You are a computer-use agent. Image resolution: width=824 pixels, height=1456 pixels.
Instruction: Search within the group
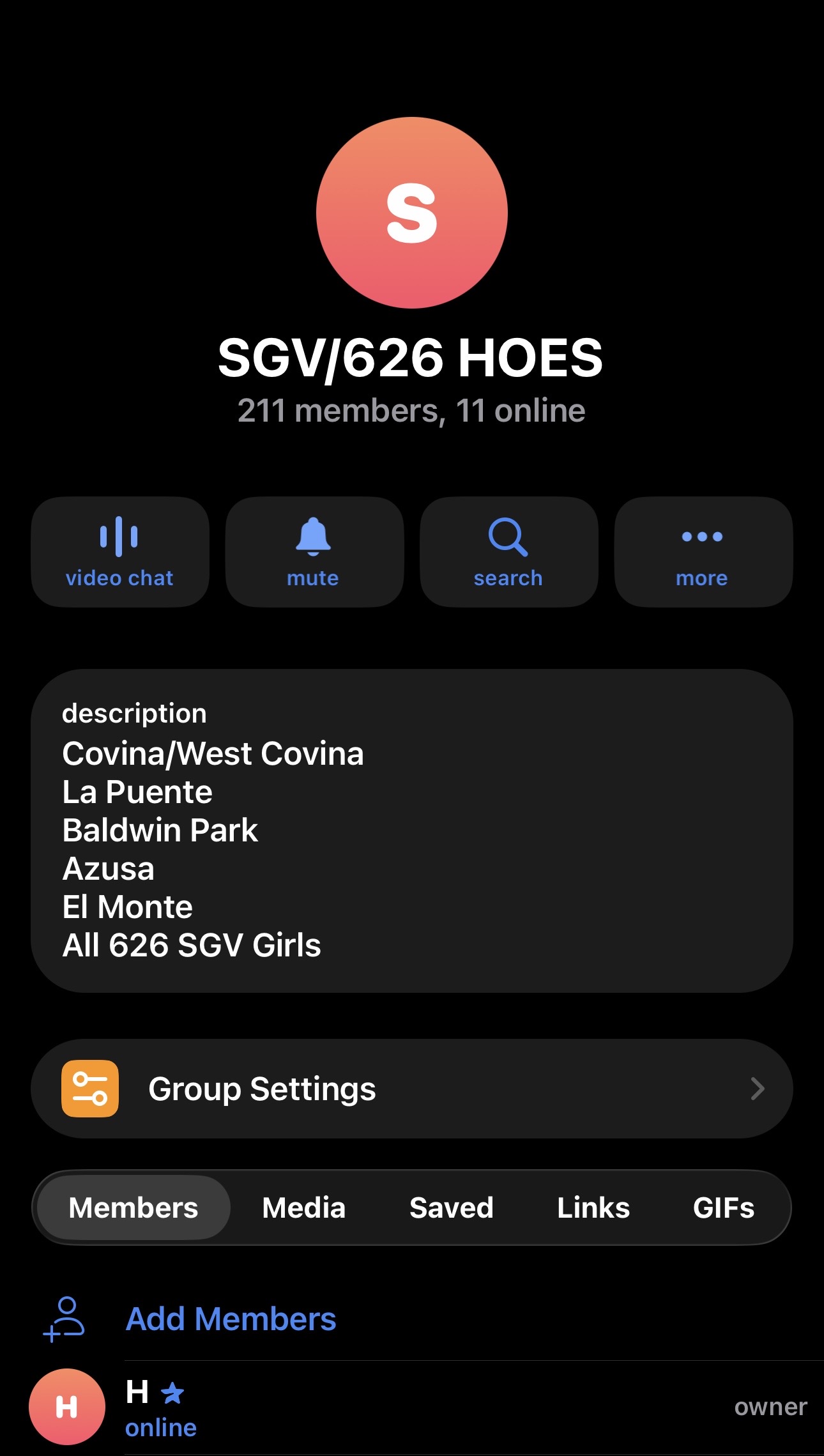point(508,552)
